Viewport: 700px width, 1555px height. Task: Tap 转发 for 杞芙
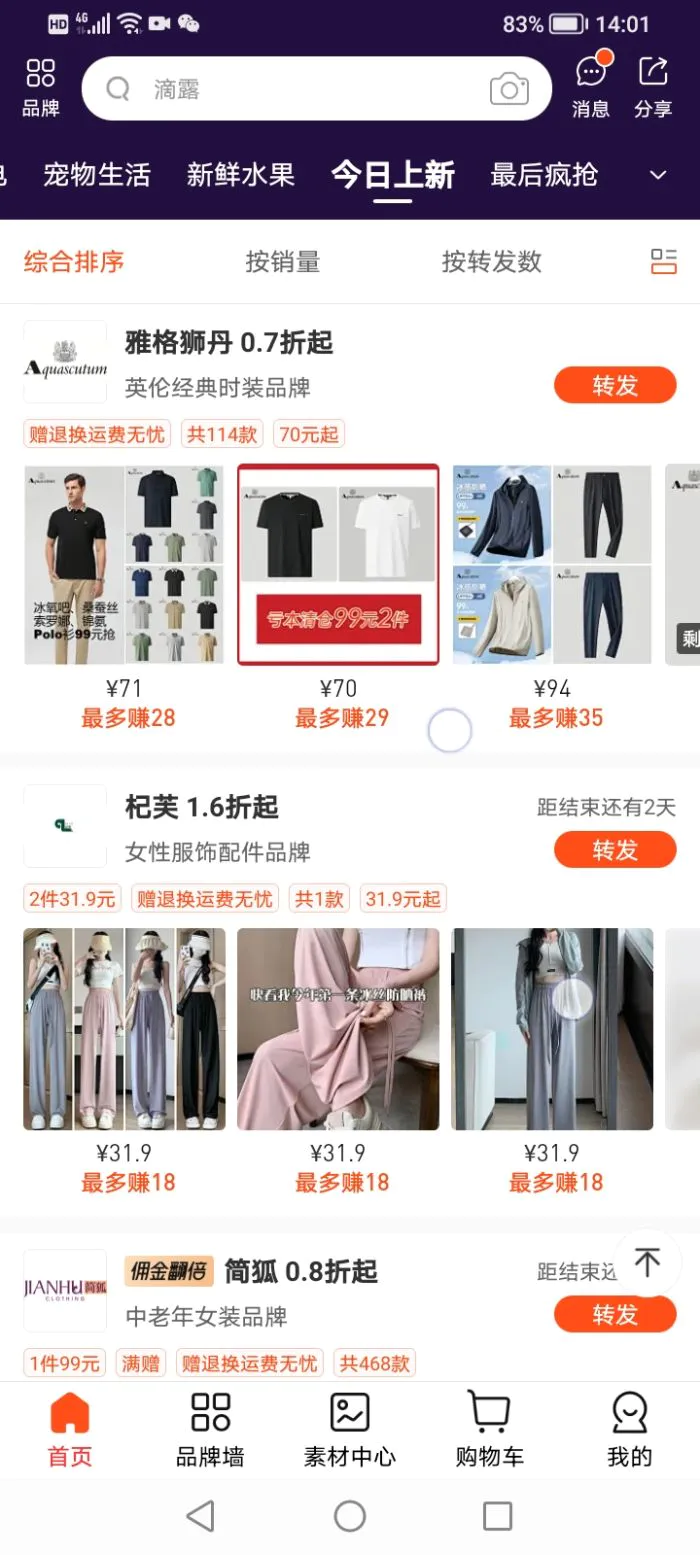point(615,850)
